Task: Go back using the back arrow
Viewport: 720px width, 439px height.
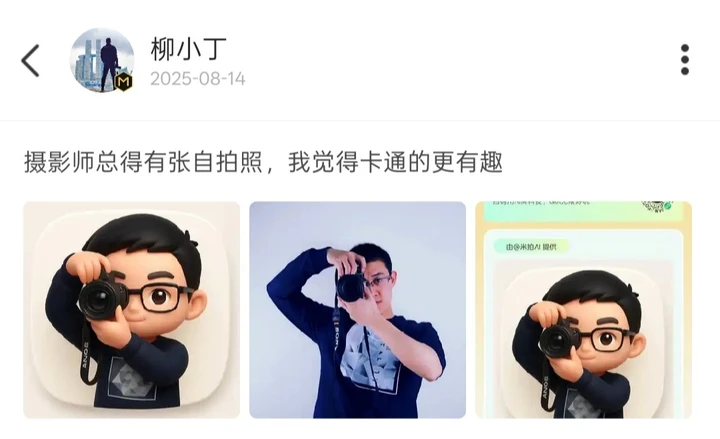Action: [31, 60]
